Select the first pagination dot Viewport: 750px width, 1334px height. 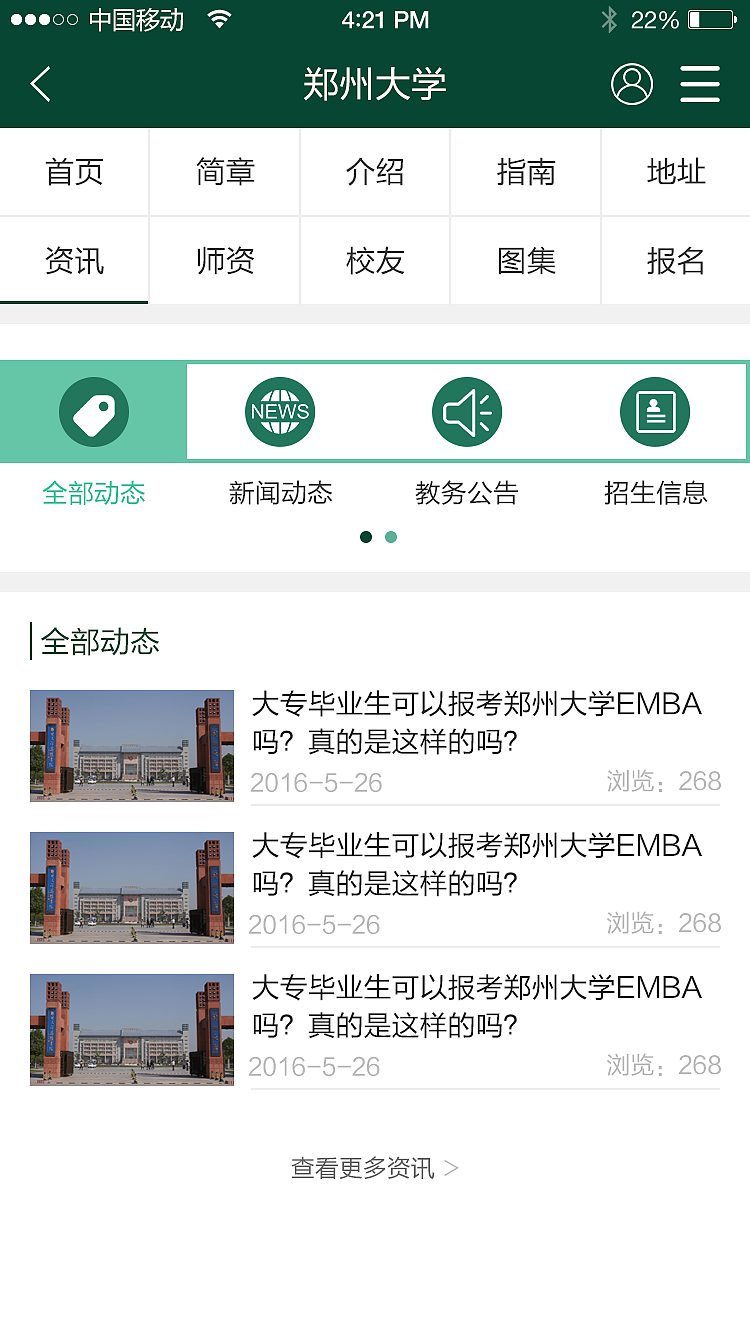(x=365, y=537)
